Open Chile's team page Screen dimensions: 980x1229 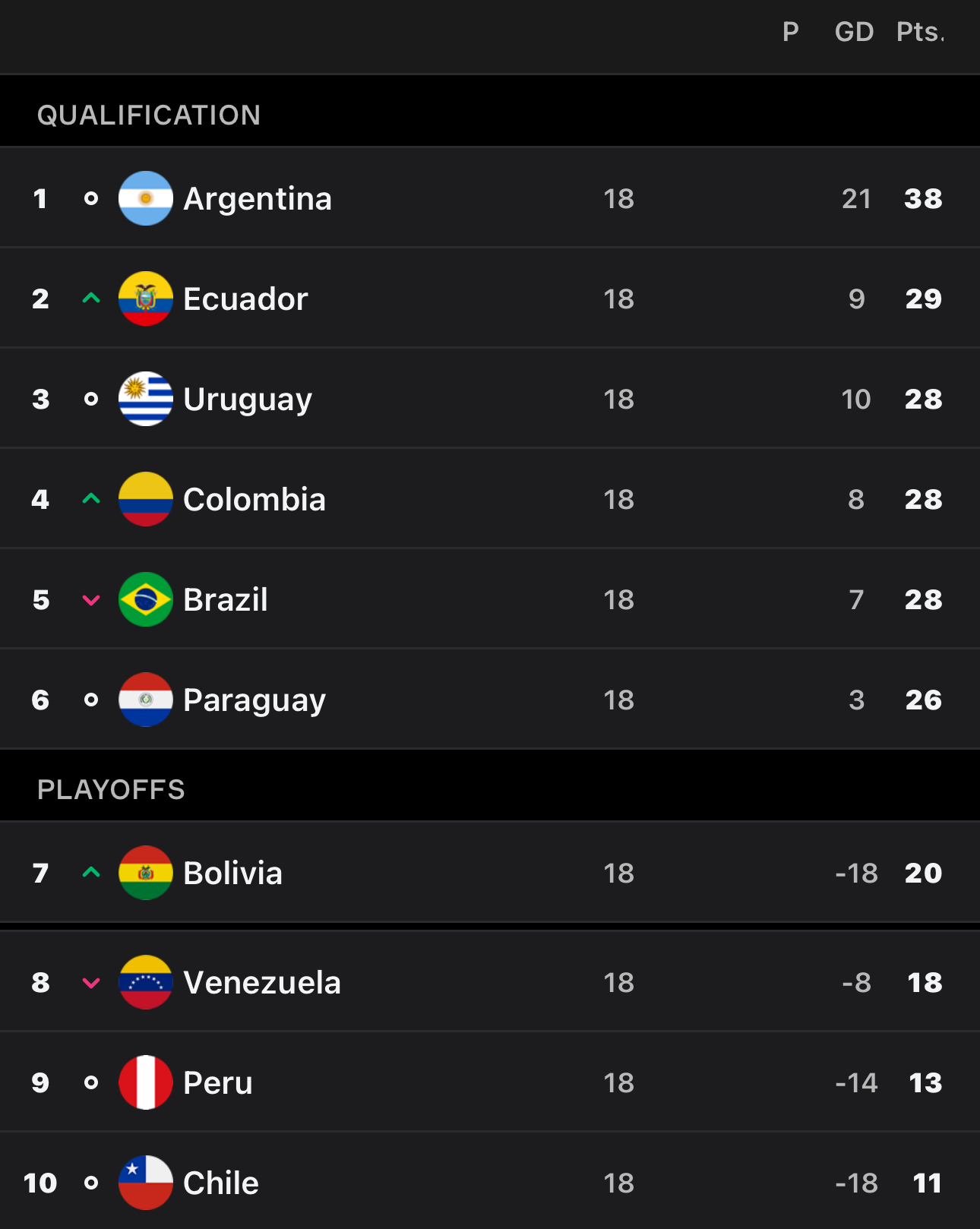pos(221,1183)
